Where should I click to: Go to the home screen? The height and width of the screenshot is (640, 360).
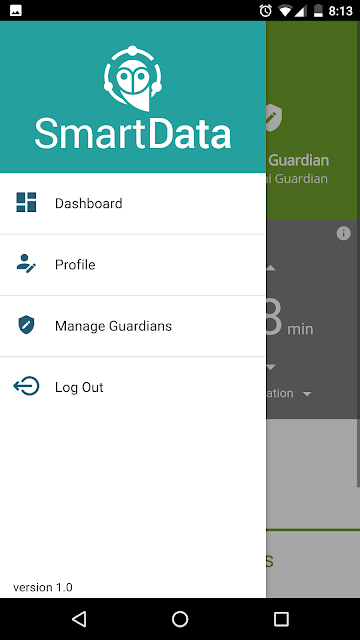(180, 619)
